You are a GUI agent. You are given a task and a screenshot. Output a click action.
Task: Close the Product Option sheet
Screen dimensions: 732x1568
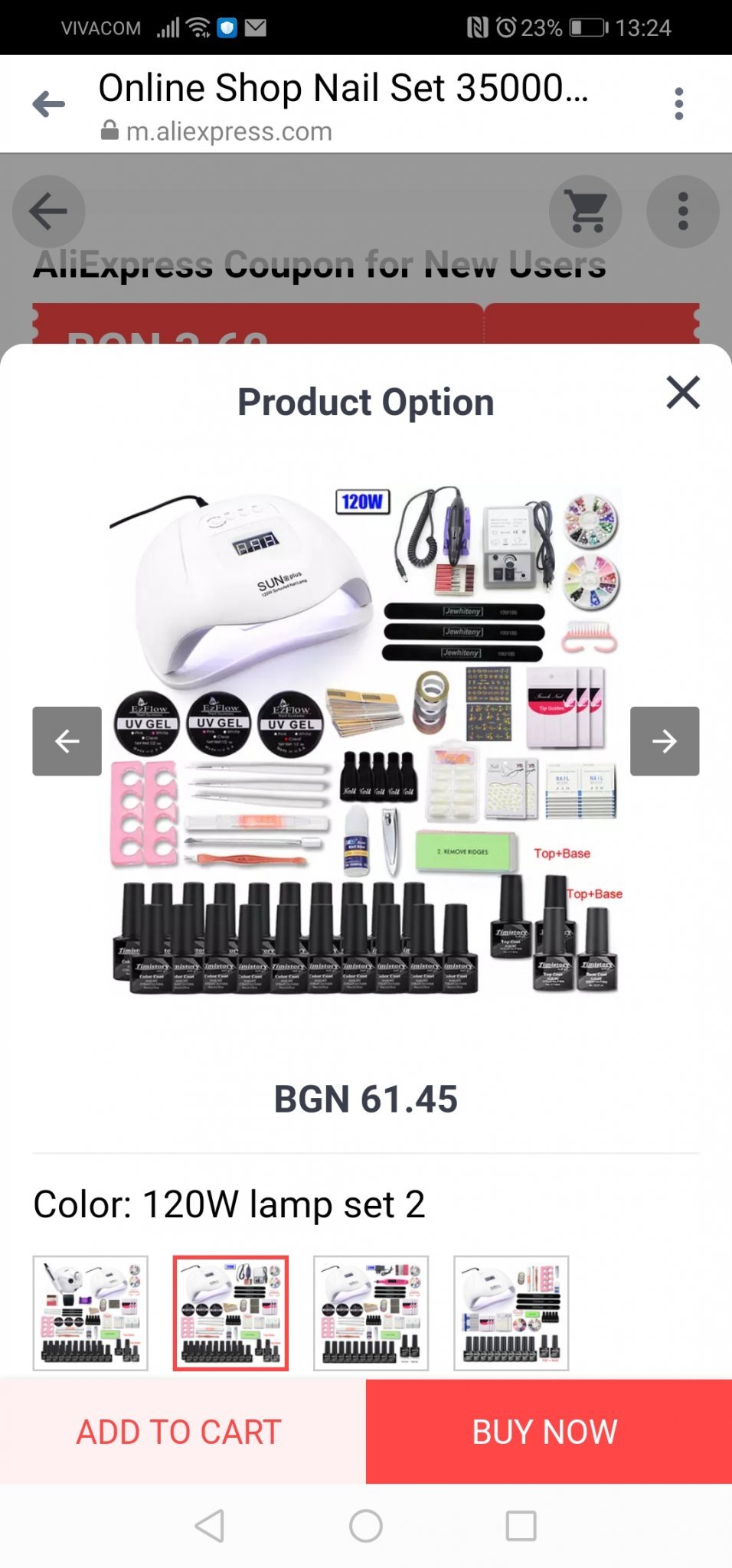tap(682, 393)
